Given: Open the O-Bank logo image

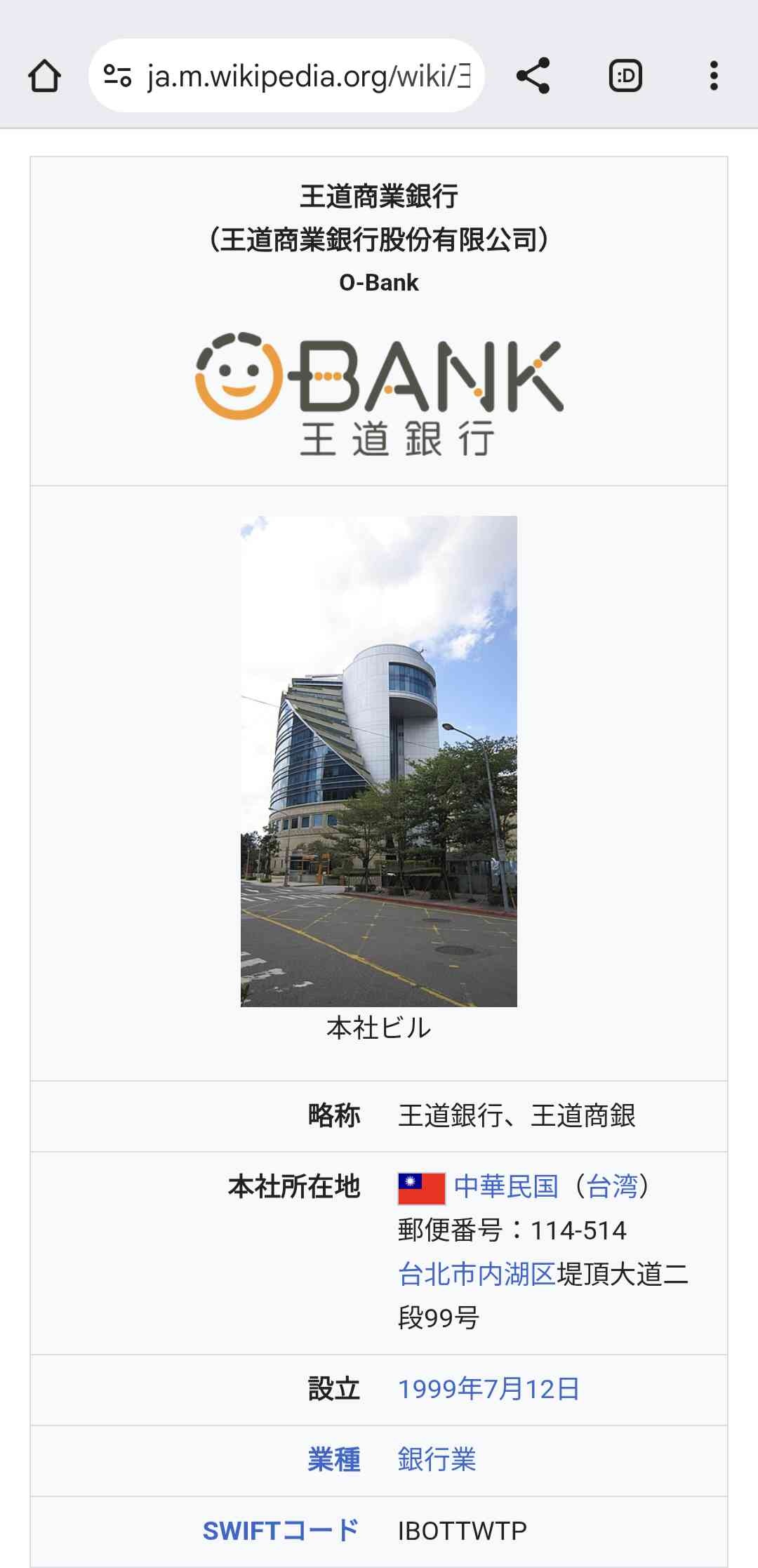Looking at the screenshot, I should (x=379, y=394).
